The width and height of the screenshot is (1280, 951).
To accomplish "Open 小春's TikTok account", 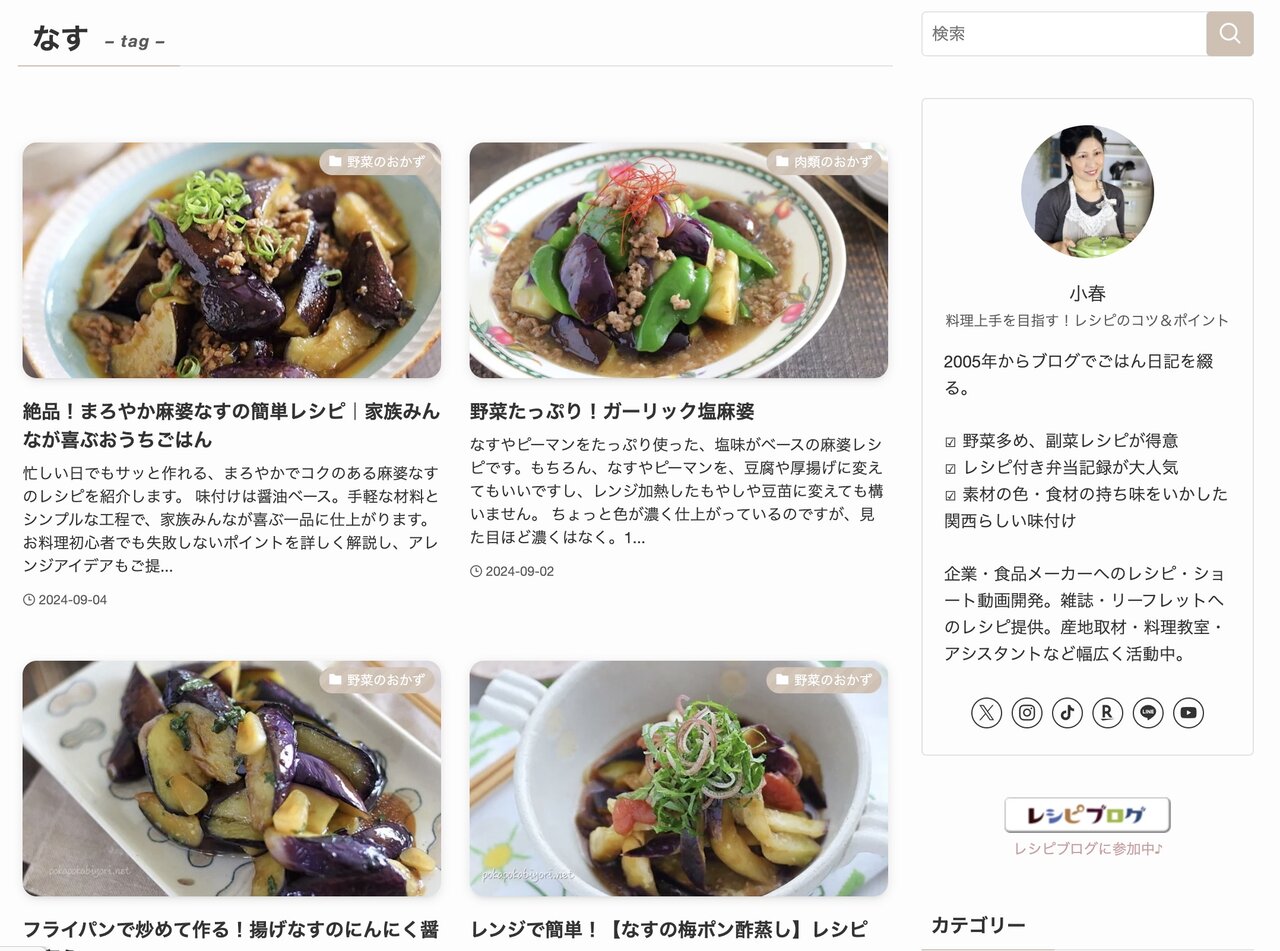I will pyautogui.click(x=1067, y=713).
